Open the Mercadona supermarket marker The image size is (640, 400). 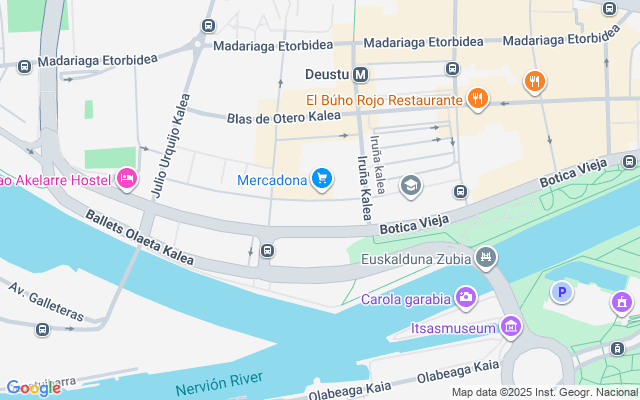321,180
